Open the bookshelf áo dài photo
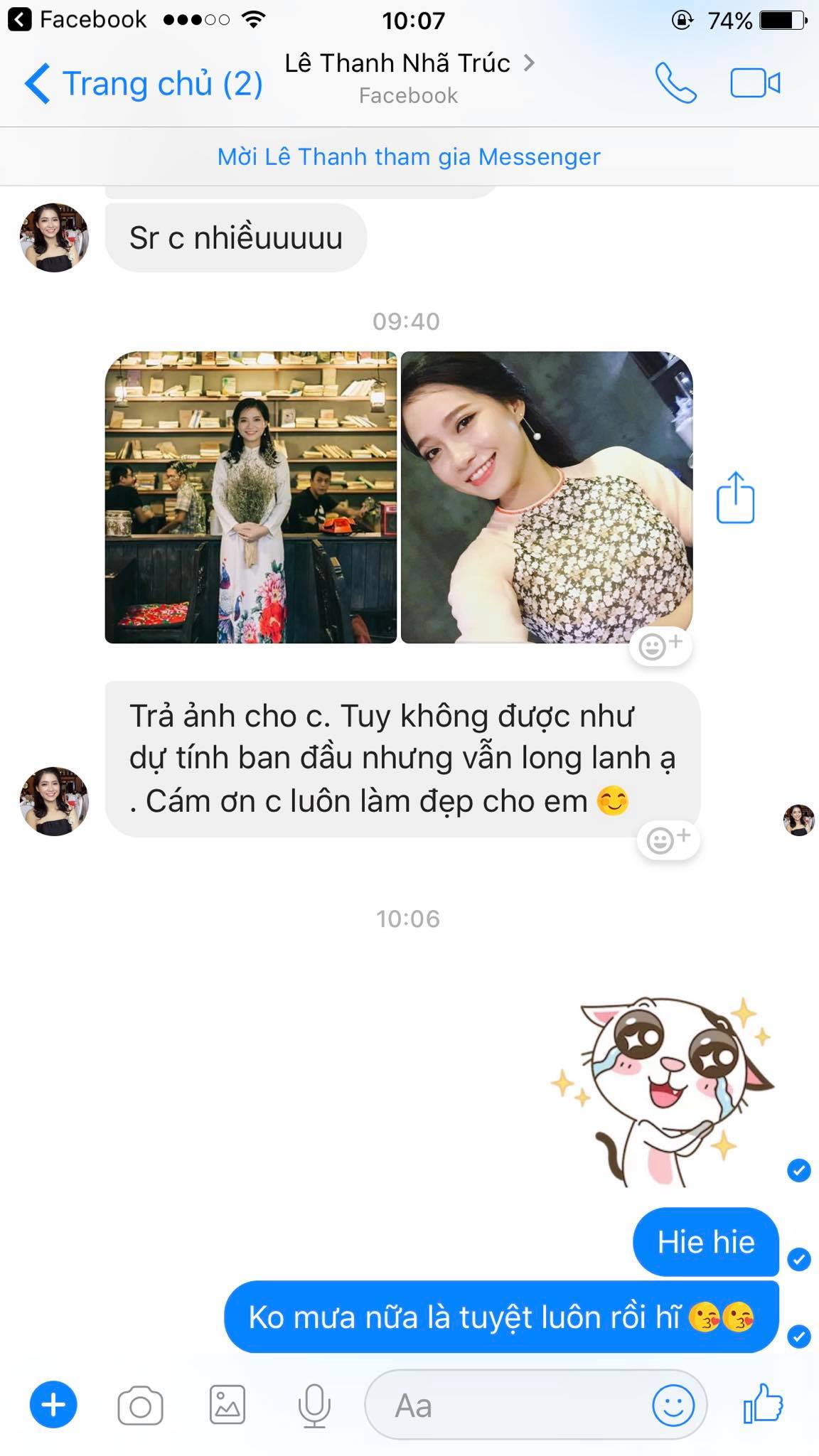Screen dimensions: 819x1456 click(x=251, y=498)
